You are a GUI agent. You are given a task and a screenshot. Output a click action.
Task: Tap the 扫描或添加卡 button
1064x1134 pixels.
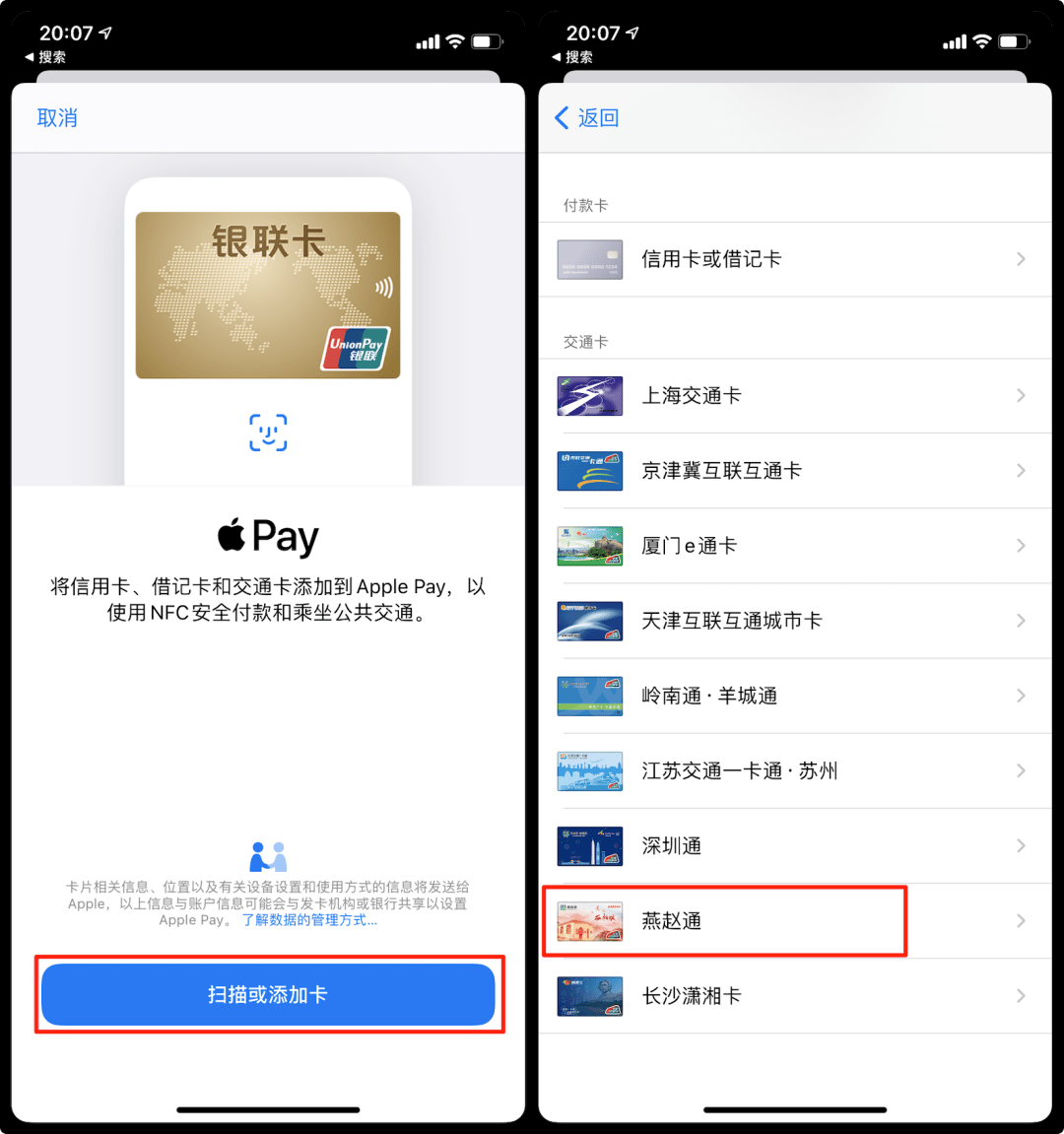click(x=268, y=995)
